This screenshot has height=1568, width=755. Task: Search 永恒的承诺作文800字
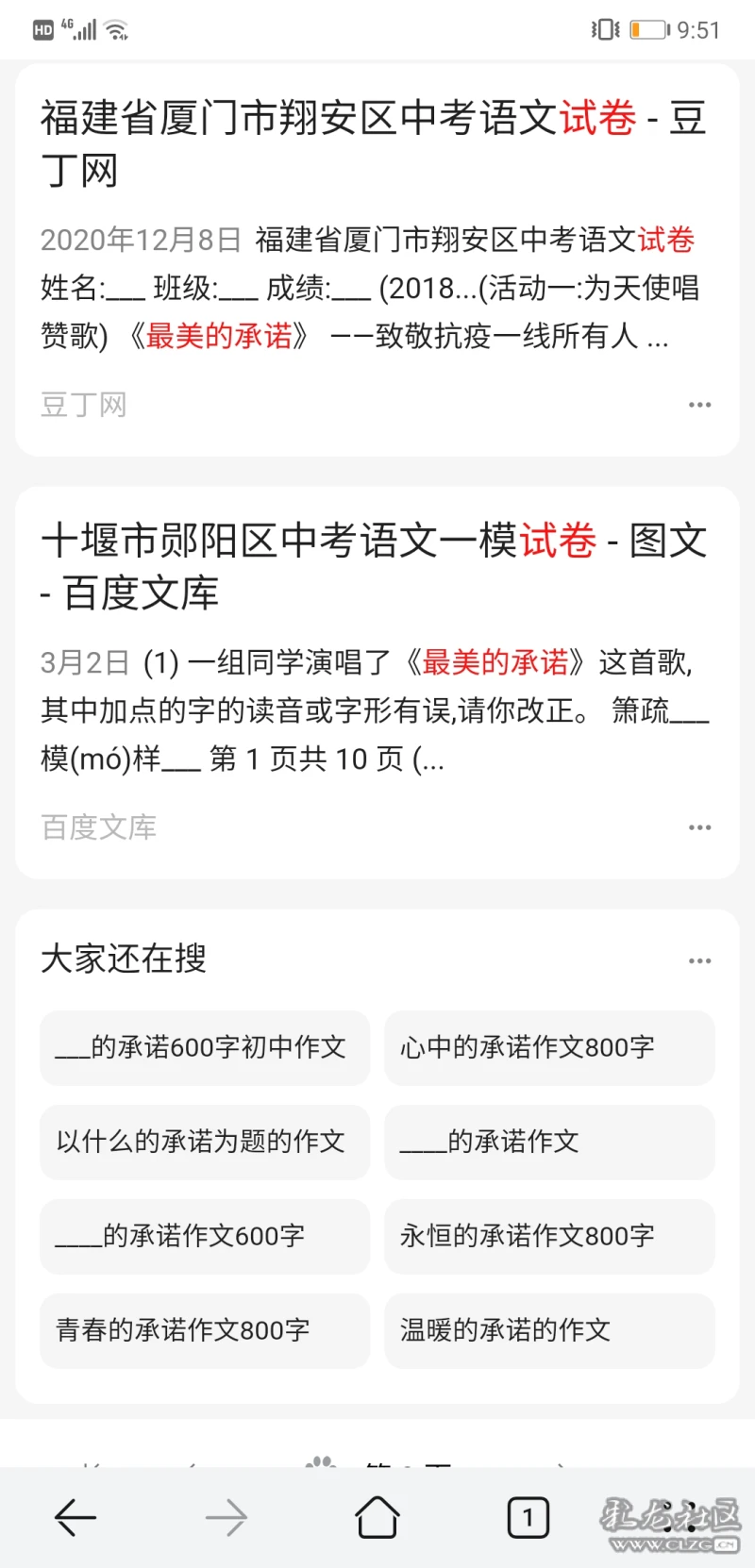(x=549, y=1237)
